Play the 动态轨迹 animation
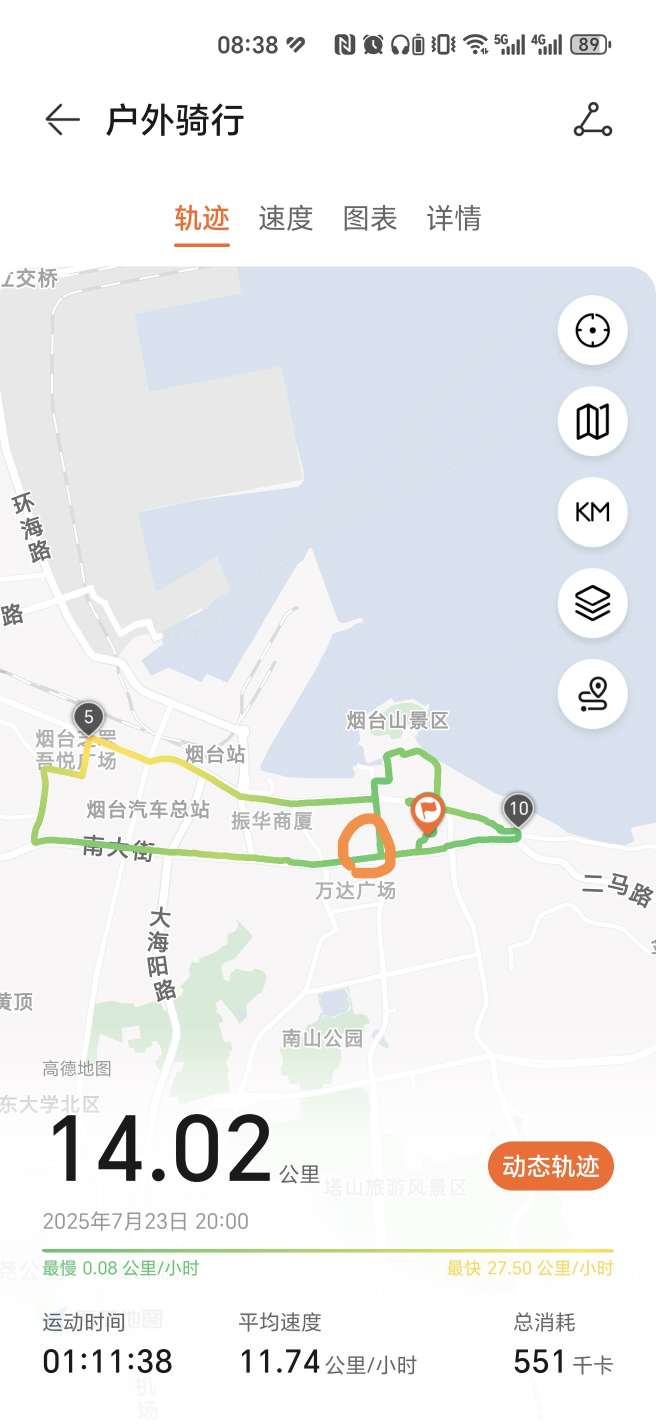The width and height of the screenshot is (656, 1424). (551, 1166)
